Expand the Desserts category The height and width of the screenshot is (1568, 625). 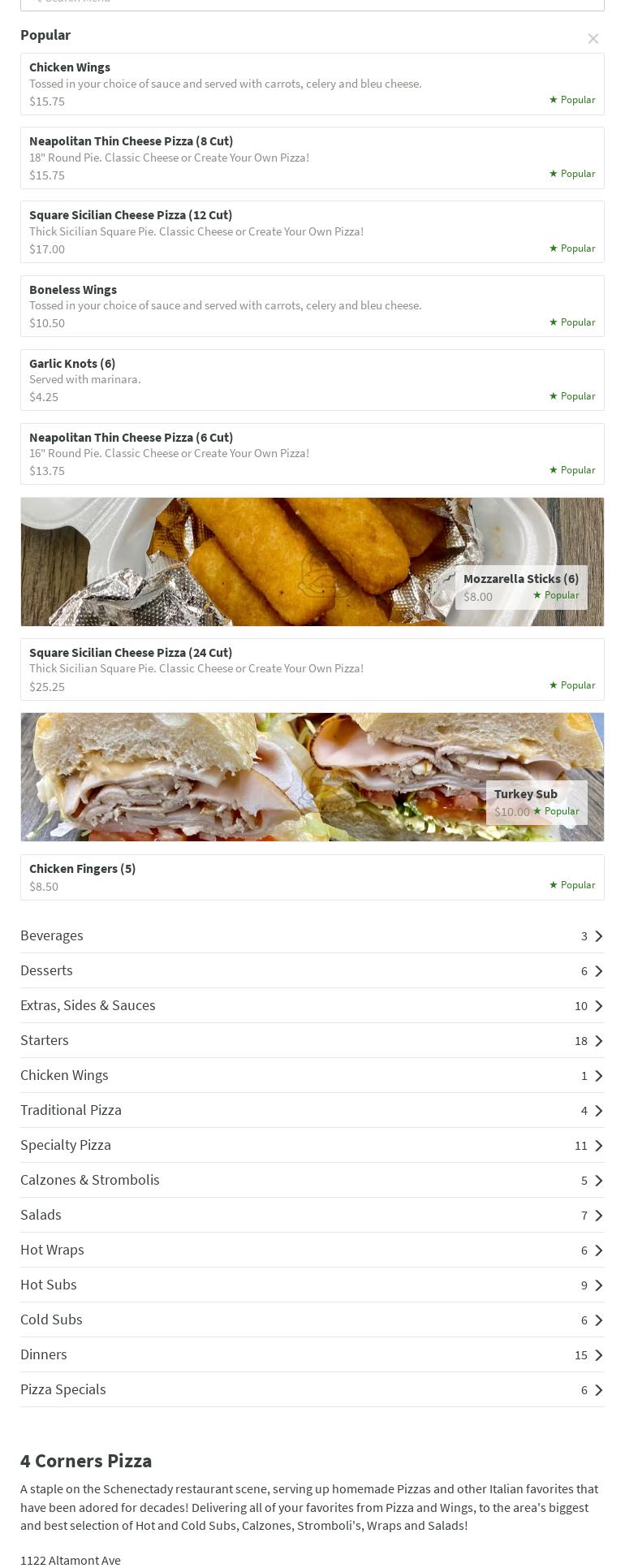pyautogui.click(x=312, y=970)
